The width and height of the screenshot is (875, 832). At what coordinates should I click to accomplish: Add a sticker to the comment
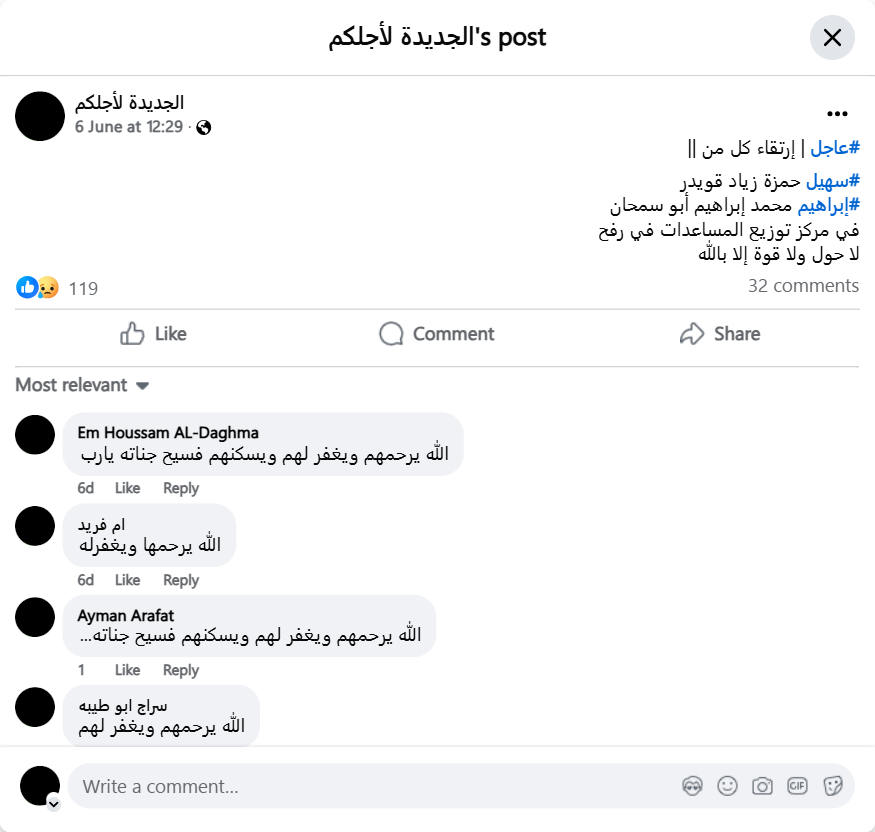pos(832,786)
